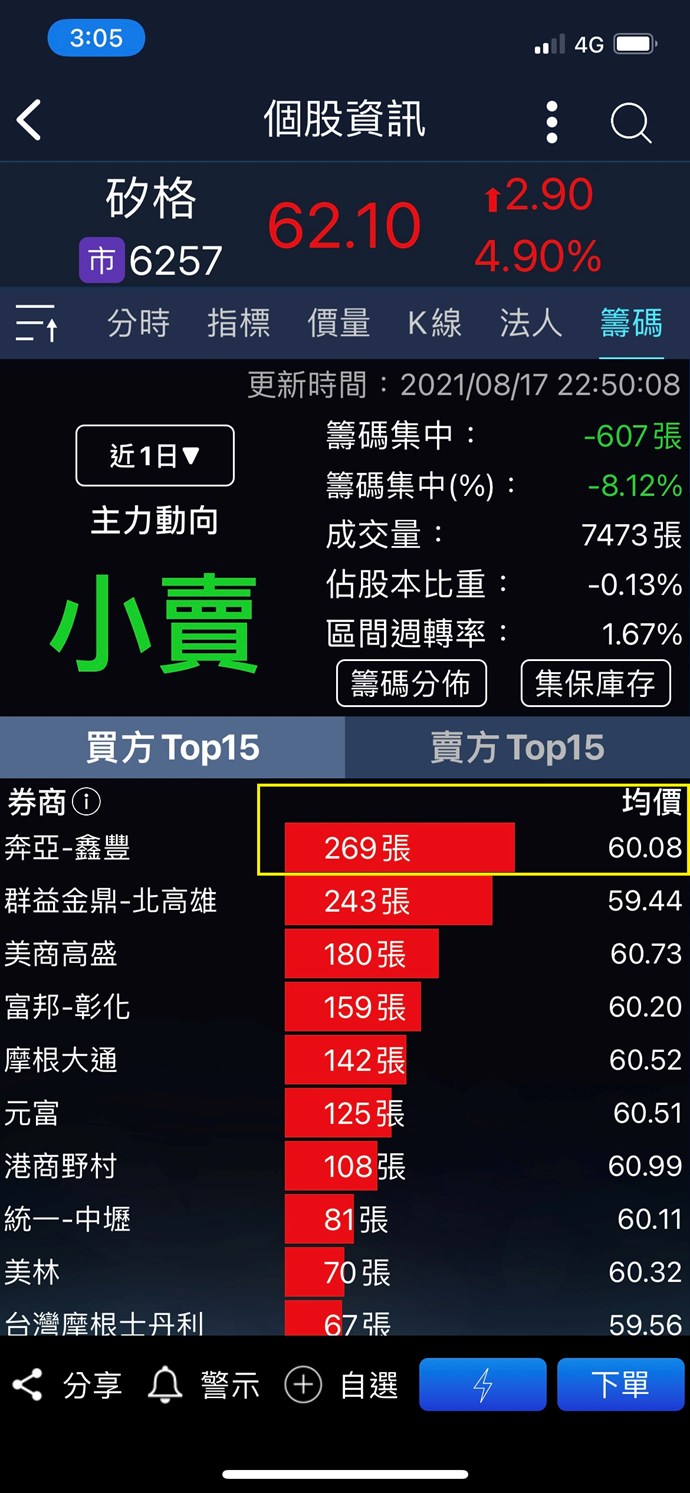Open the three-dot overflow menu
Viewport: 690px width, 1493px height.
pyautogui.click(x=551, y=122)
